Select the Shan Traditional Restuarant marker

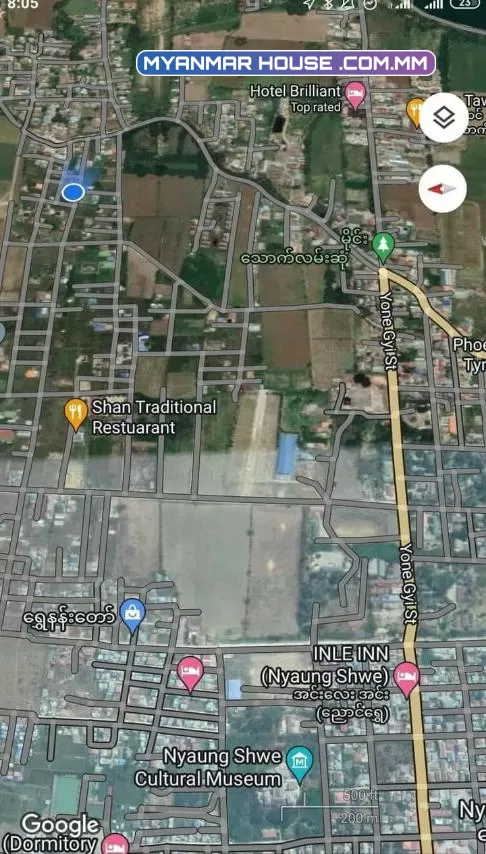tap(76, 414)
